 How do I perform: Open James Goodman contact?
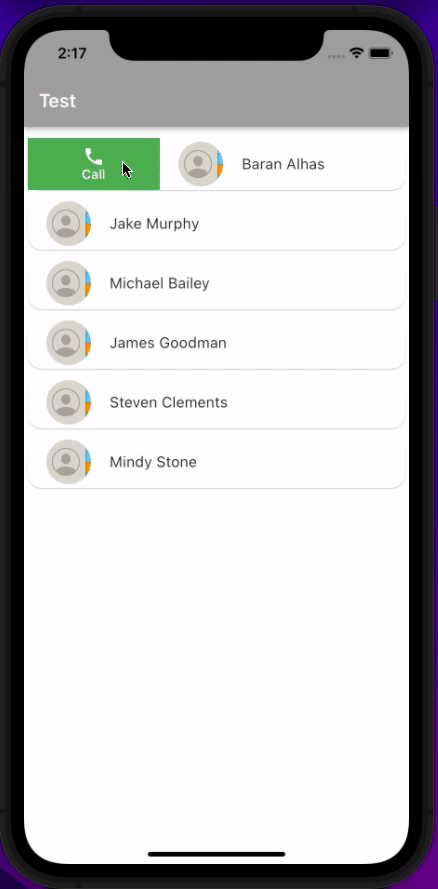click(x=216, y=342)
